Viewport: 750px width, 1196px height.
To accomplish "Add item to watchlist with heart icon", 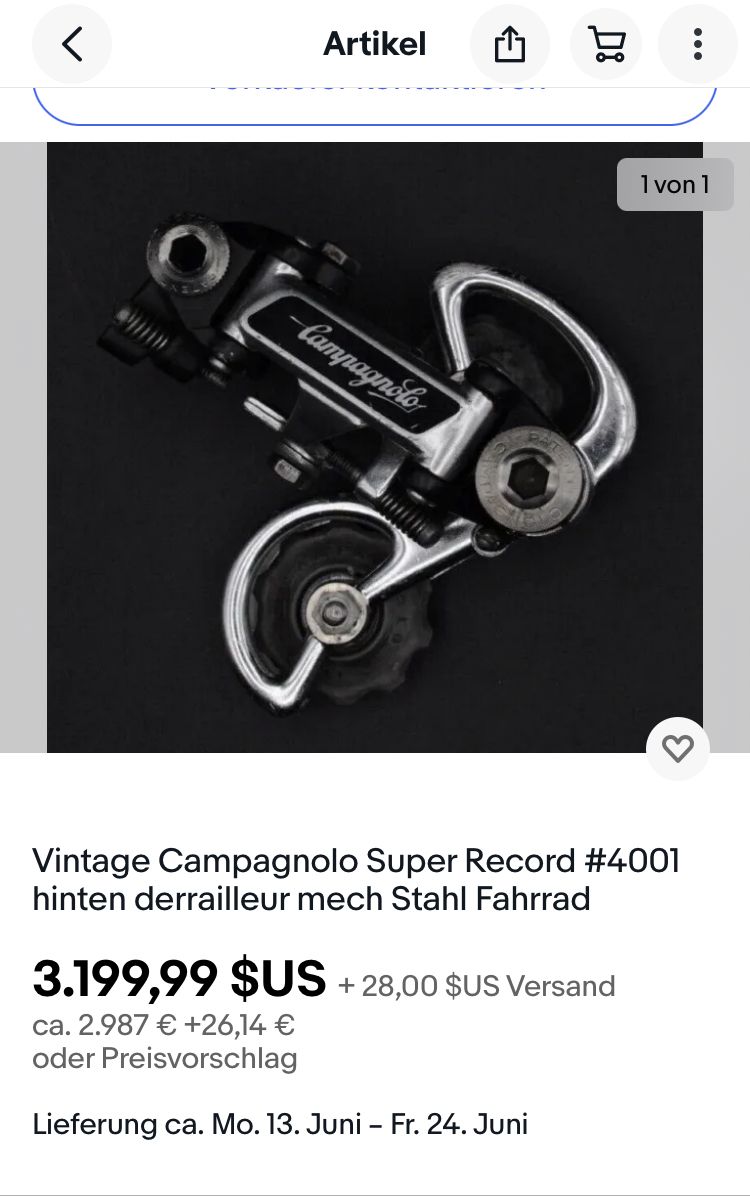I will [677, 748].
